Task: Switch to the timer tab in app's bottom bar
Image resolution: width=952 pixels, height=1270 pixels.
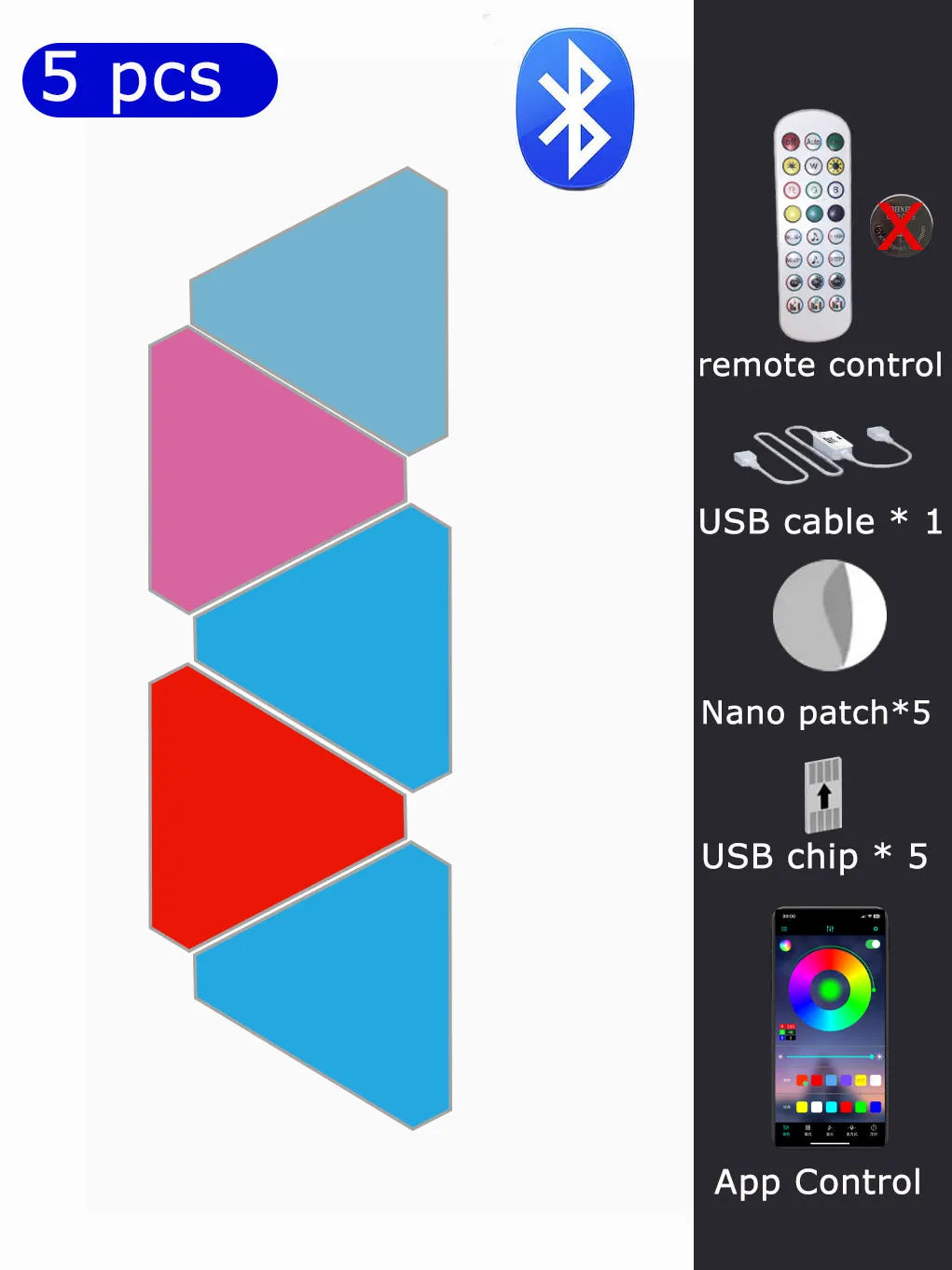Action: coord(873,1129)
